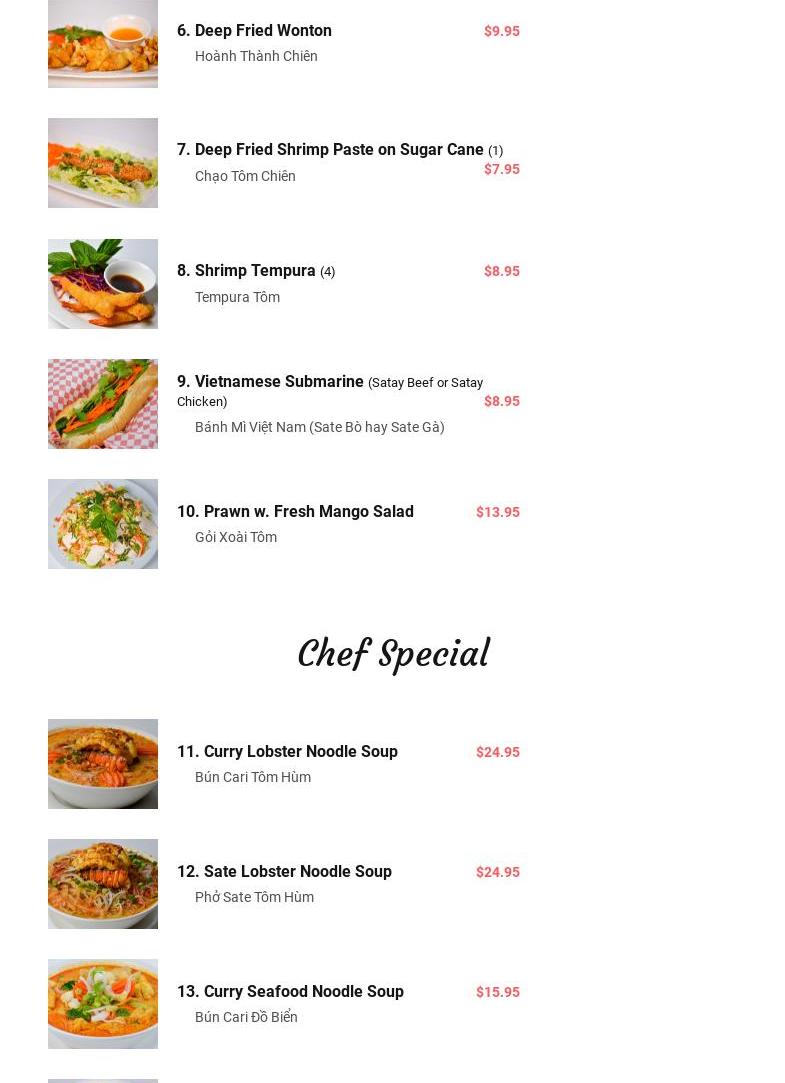The height and width of the screenshot is (1083, 785).
Task: Open the Vietnamese Submarine photo
Action: click(103, 404)
